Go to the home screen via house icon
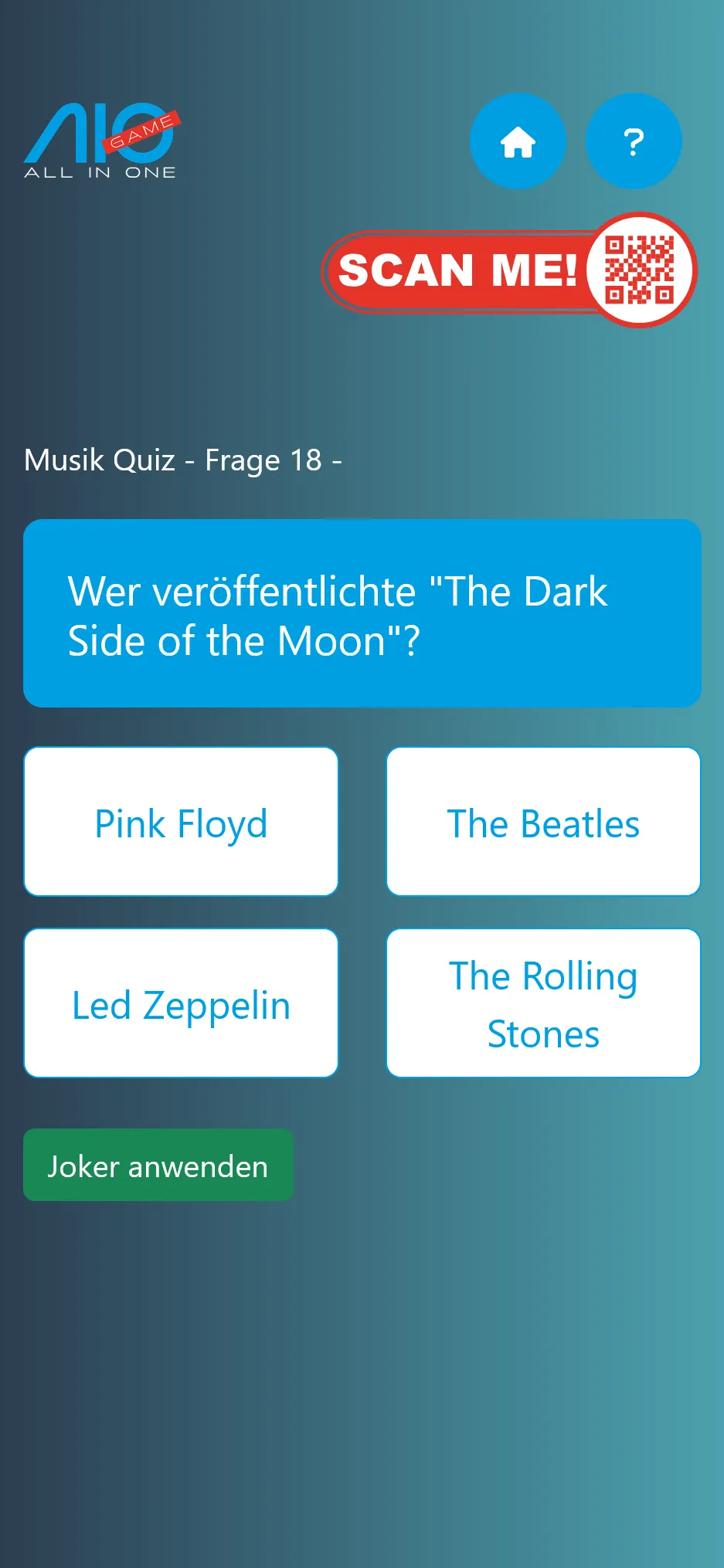This screenshot has width=724, height=1568. pyautogui.click(x=518, y=141)
